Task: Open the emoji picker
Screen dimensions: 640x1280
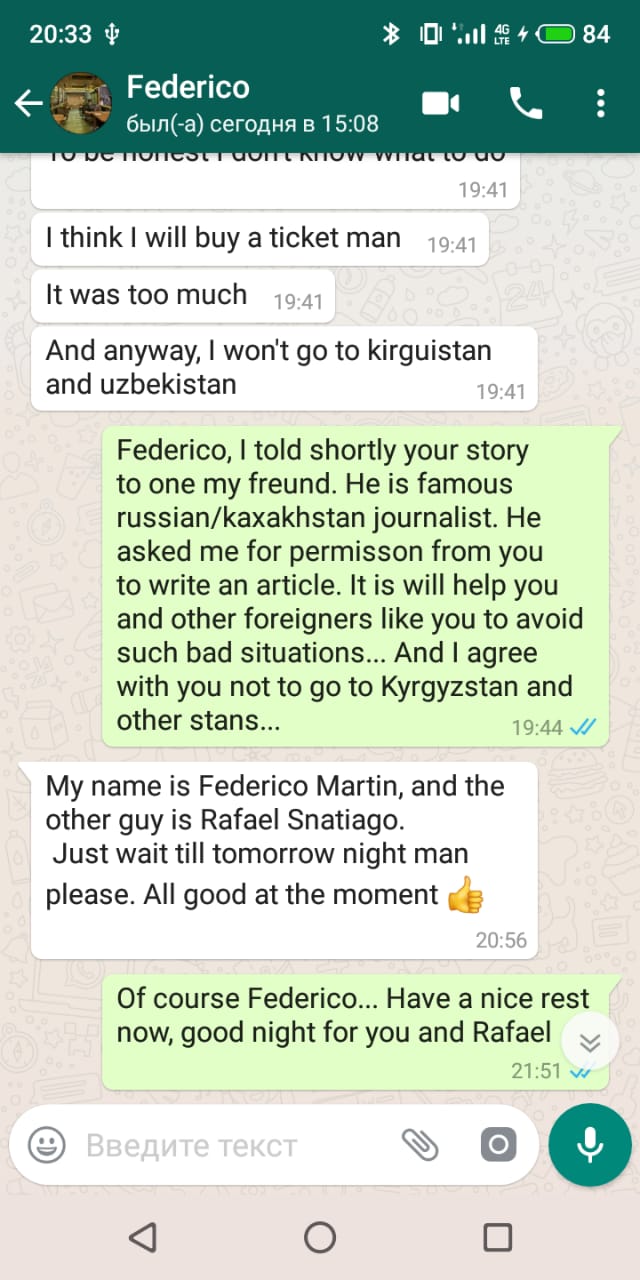Action: coord(46,1145)
